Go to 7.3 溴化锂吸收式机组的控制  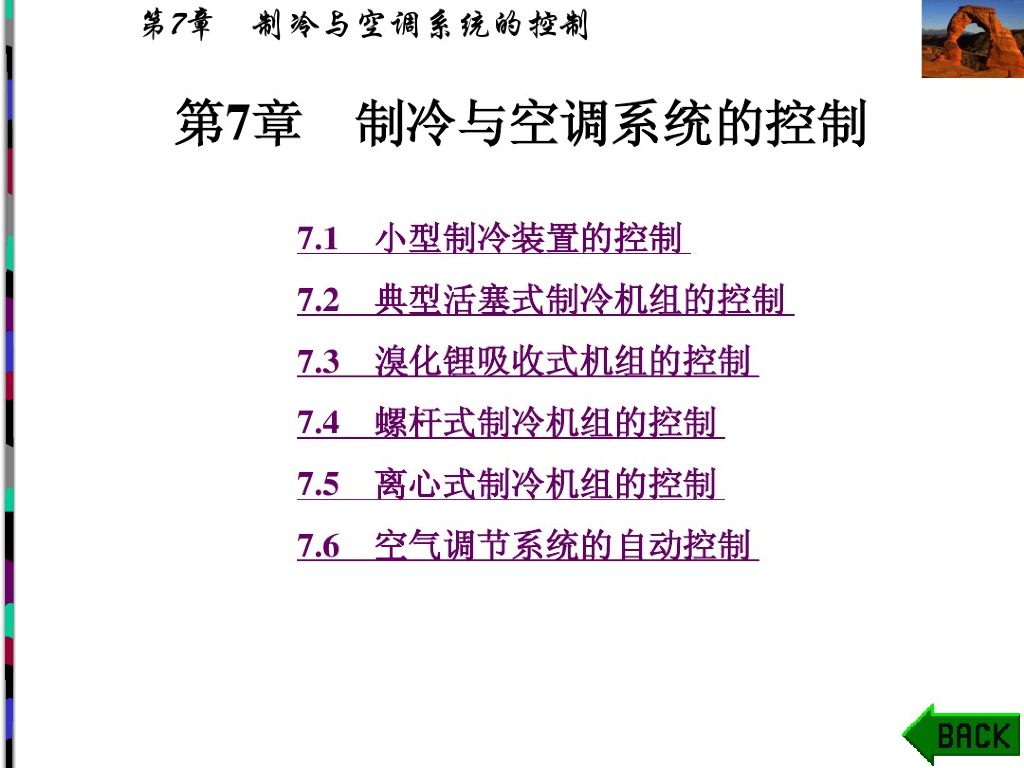pyautogui.click(x=528, y=361)
